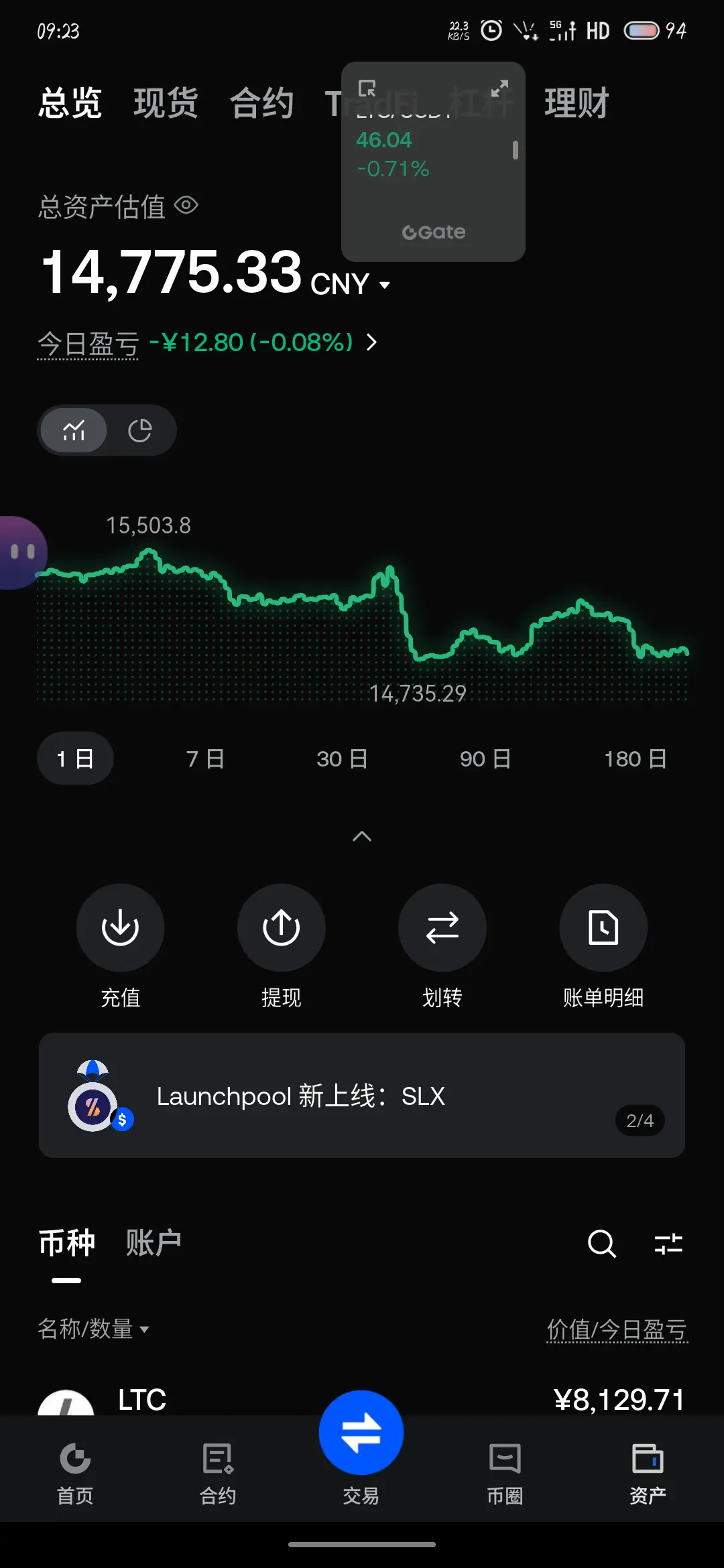Switch to the 账户 tab
Image resolution: width=724 pixels, height=1568 pixels.
154,1243
